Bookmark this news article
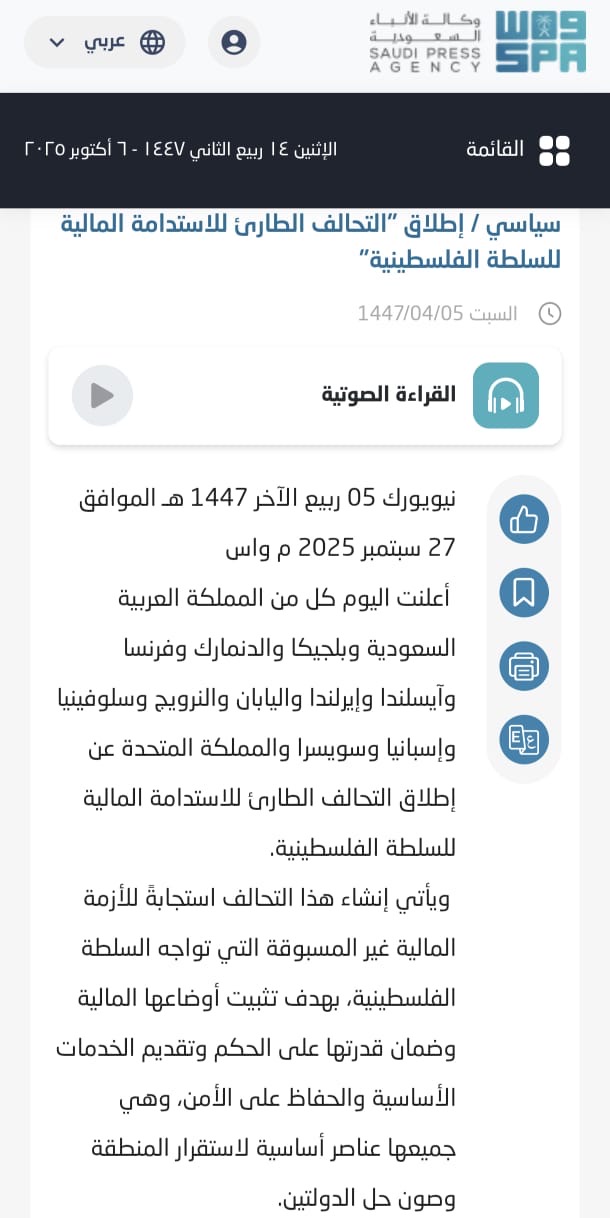The height and width of the screenshot is (1218, 610). [524, 592]
